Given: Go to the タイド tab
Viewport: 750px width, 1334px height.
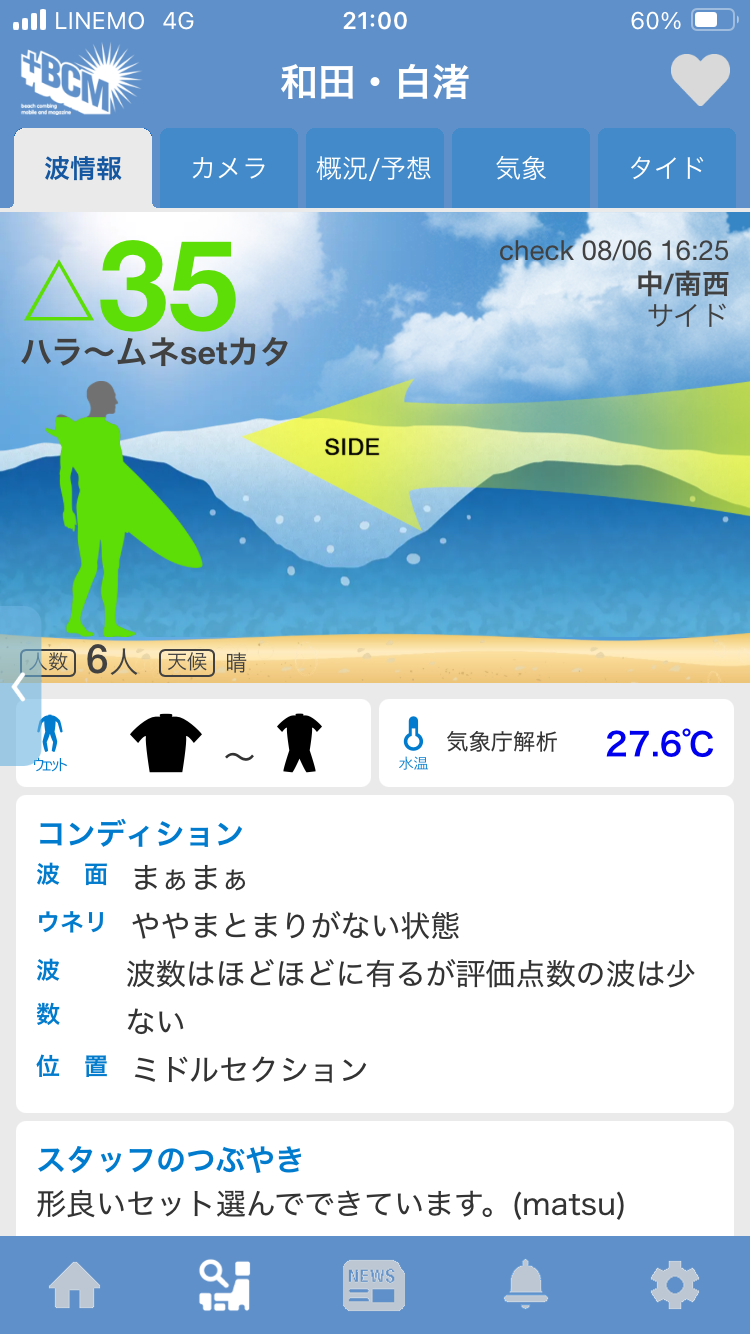Looking at the screenshot, I should 667,168.
